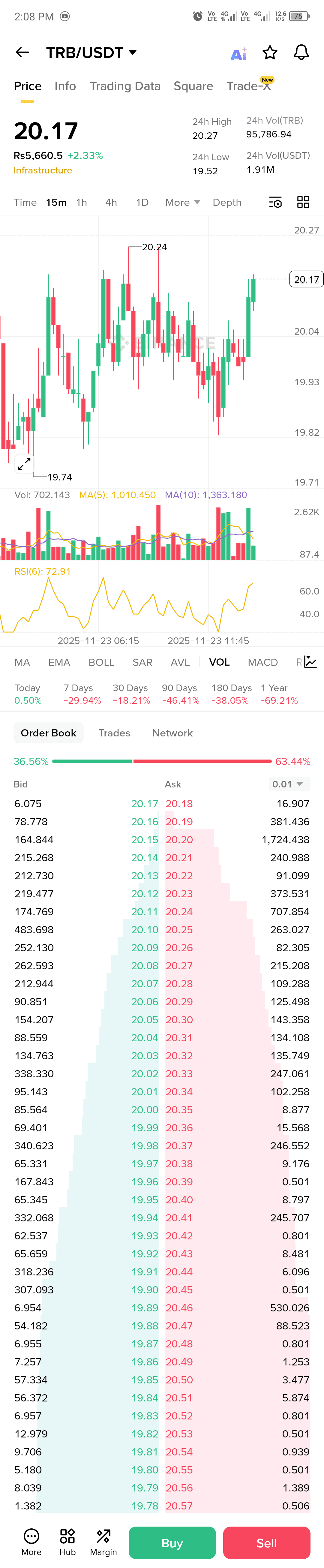Open chart settings icon
Viewport: 324px width, 1568px height.
pyautogui.click(x=275, y=203)
